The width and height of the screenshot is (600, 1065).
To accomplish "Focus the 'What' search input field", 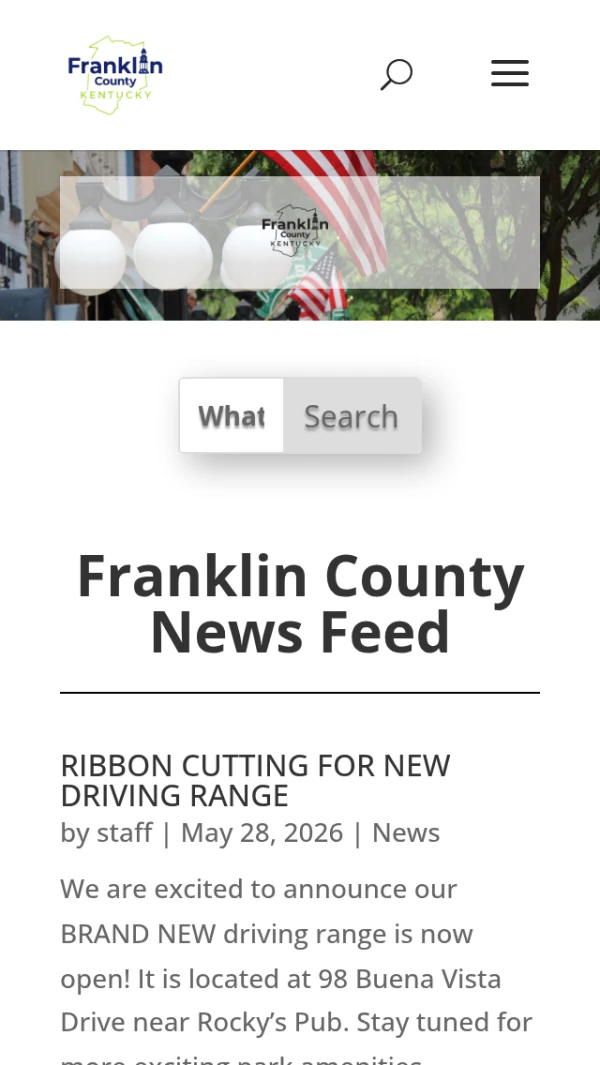I will (232, 416).
